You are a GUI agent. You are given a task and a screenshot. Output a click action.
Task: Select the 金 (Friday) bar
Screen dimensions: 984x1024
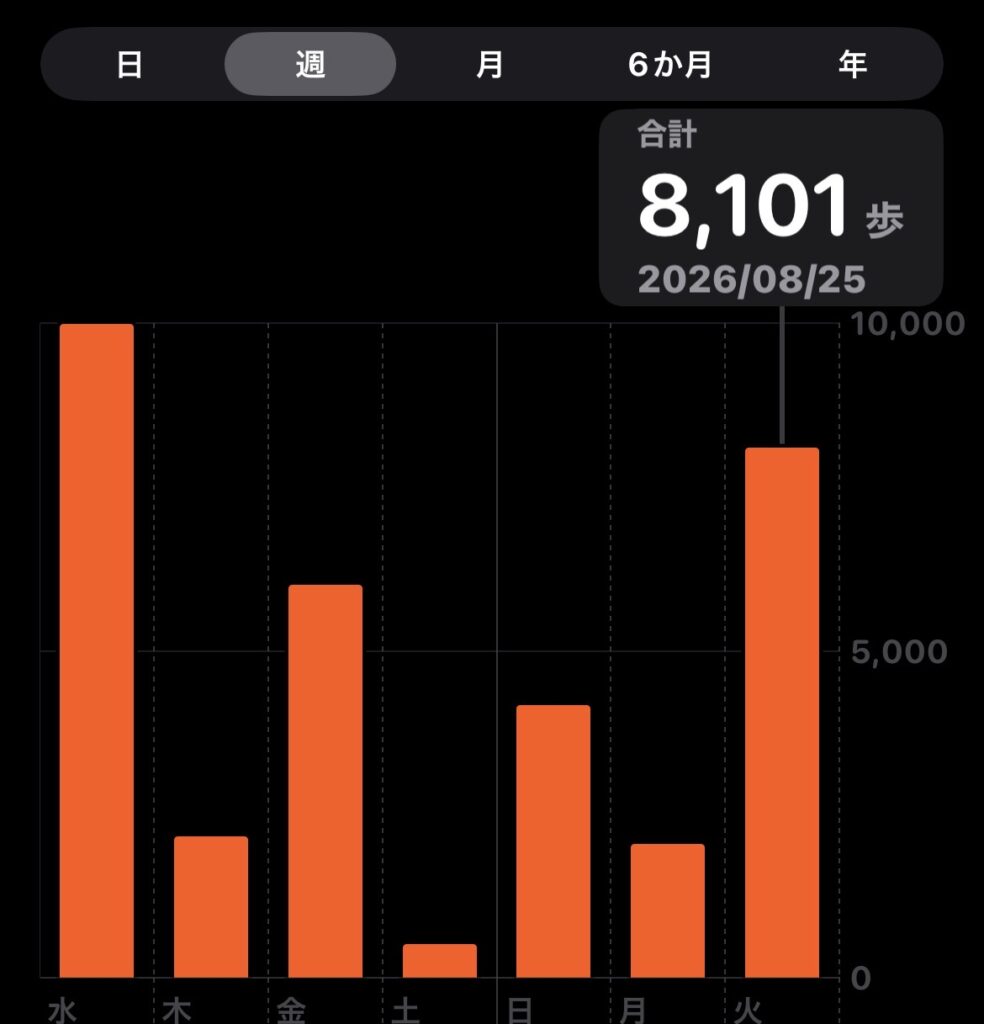click(x=325, y=781)
